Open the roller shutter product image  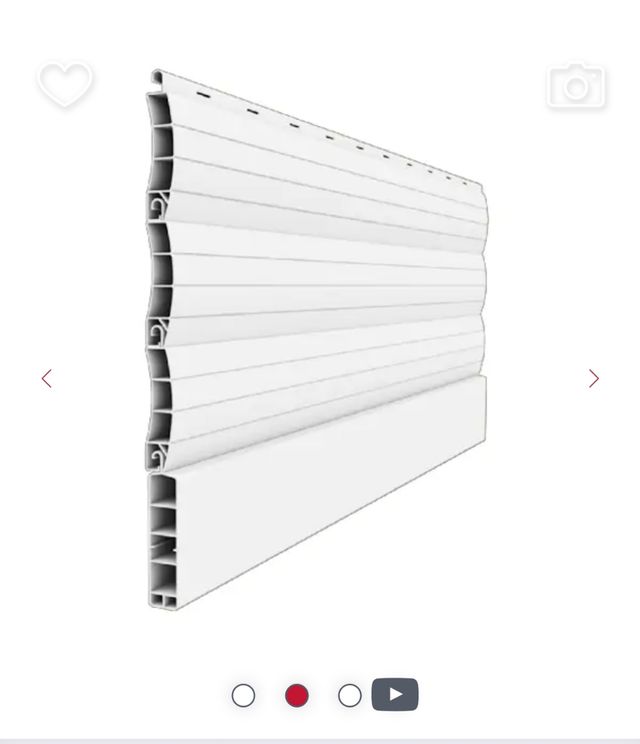click(318, 340)
